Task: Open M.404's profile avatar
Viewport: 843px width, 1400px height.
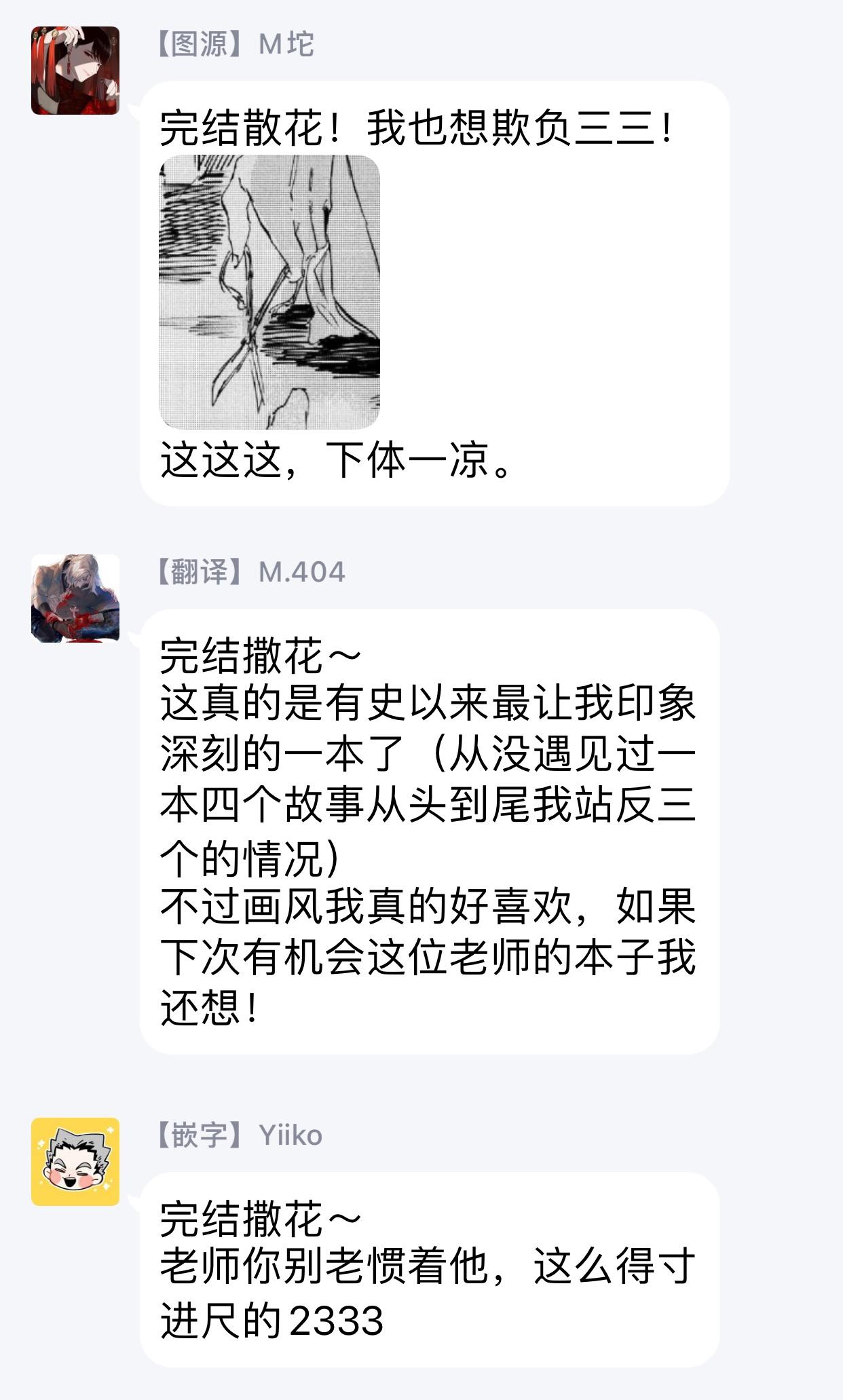Action: [x=75, y=599]
